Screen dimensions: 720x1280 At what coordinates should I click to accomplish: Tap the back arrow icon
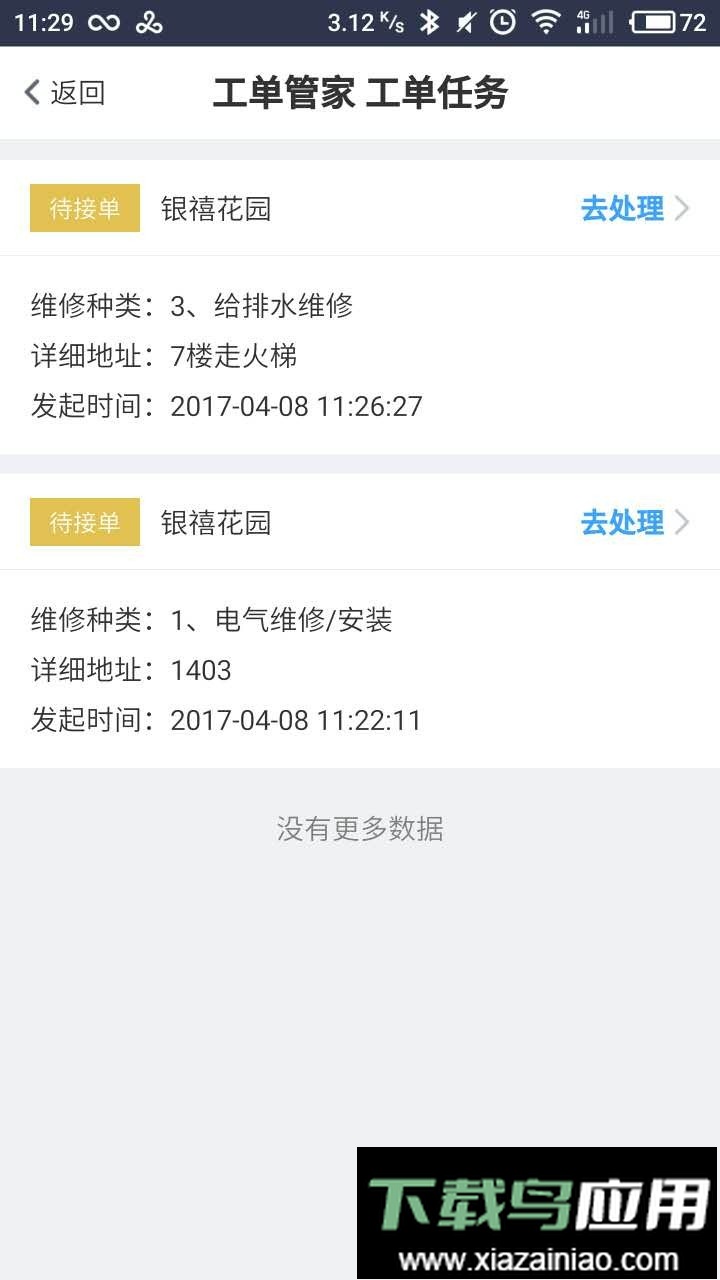coord(29,92)
